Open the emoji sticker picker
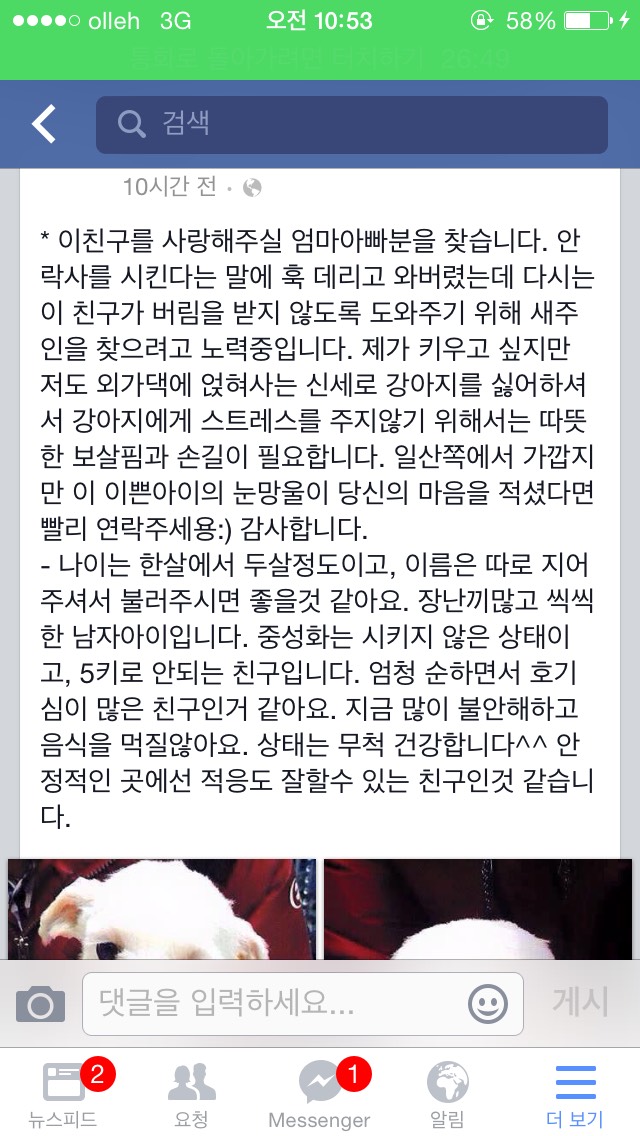Viewport: 640px width, 1136px height. pyautogui.click(x=487, y=1003)
